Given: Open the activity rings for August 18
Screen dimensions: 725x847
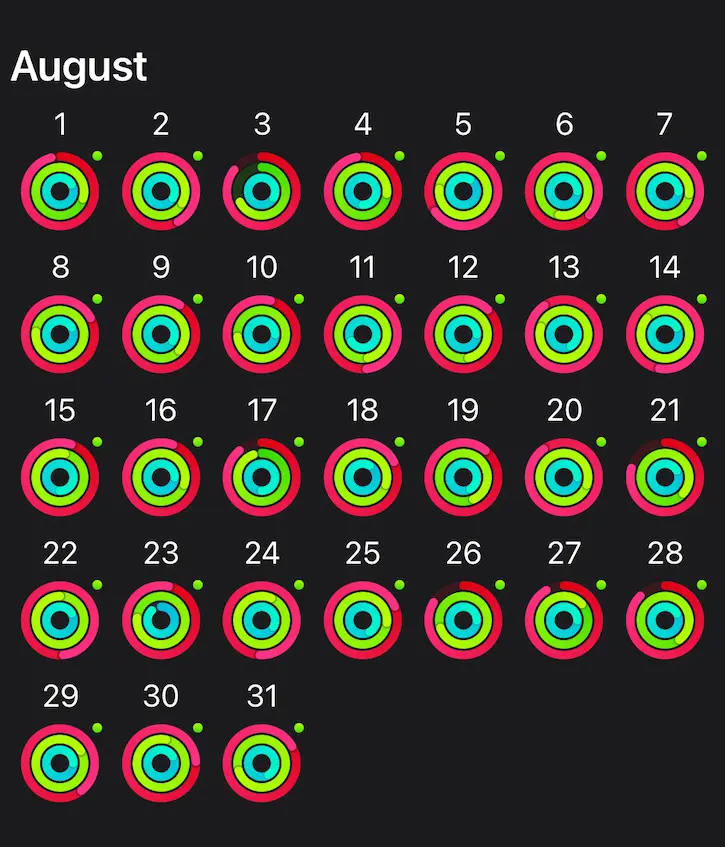Looking at the screenshot, I should [x=362, y=477].
